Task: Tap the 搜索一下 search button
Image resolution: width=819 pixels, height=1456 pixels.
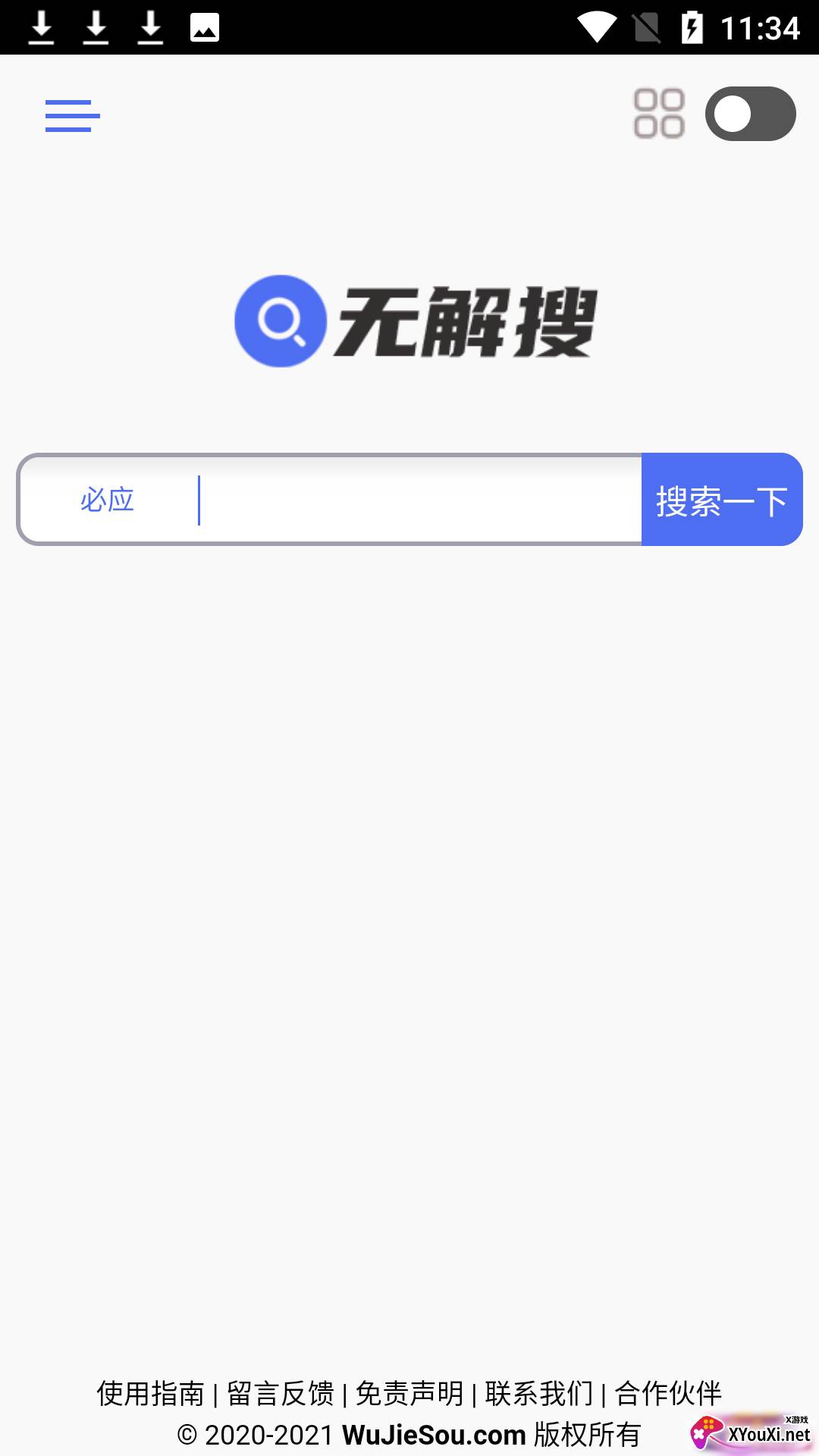Action: [722, 500]
